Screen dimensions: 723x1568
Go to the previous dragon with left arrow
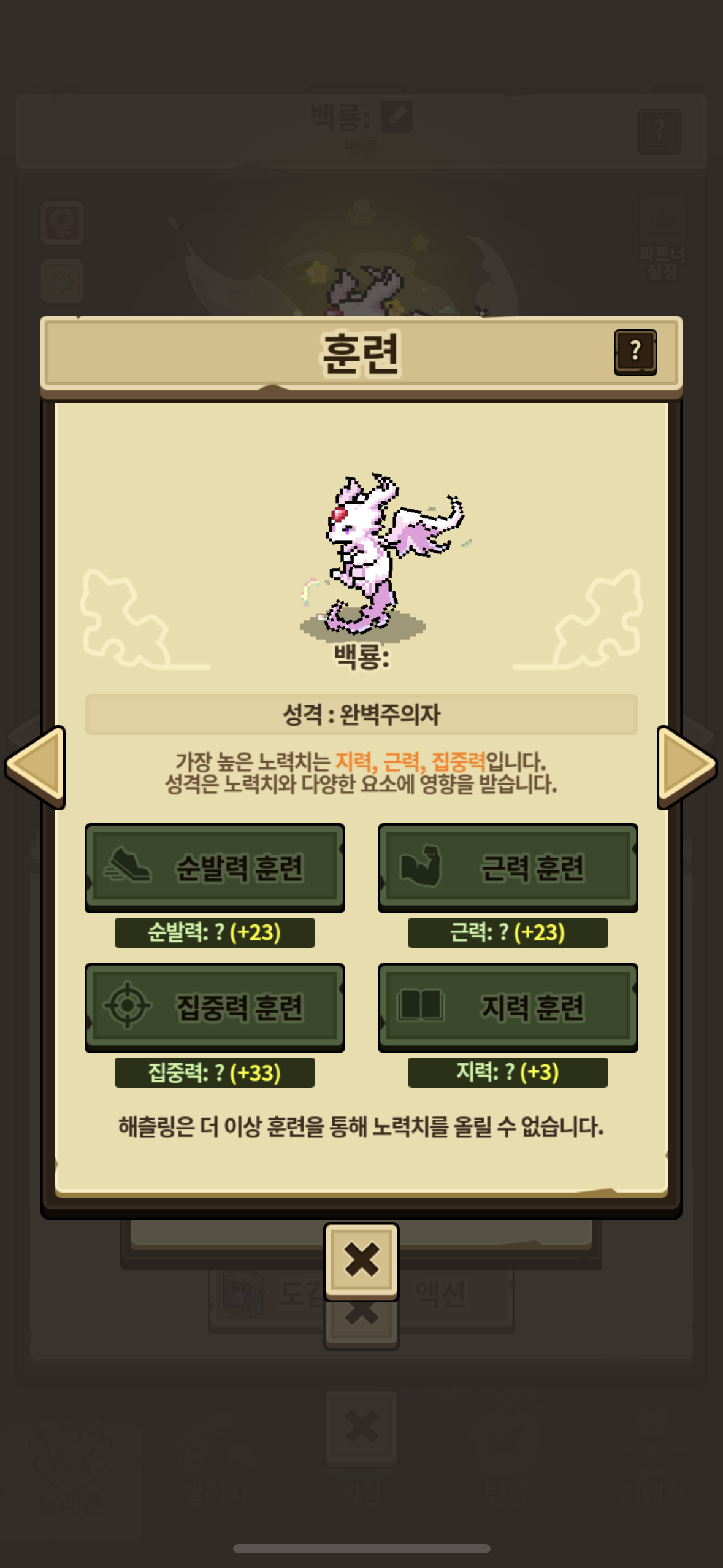(x=37, y=766)
